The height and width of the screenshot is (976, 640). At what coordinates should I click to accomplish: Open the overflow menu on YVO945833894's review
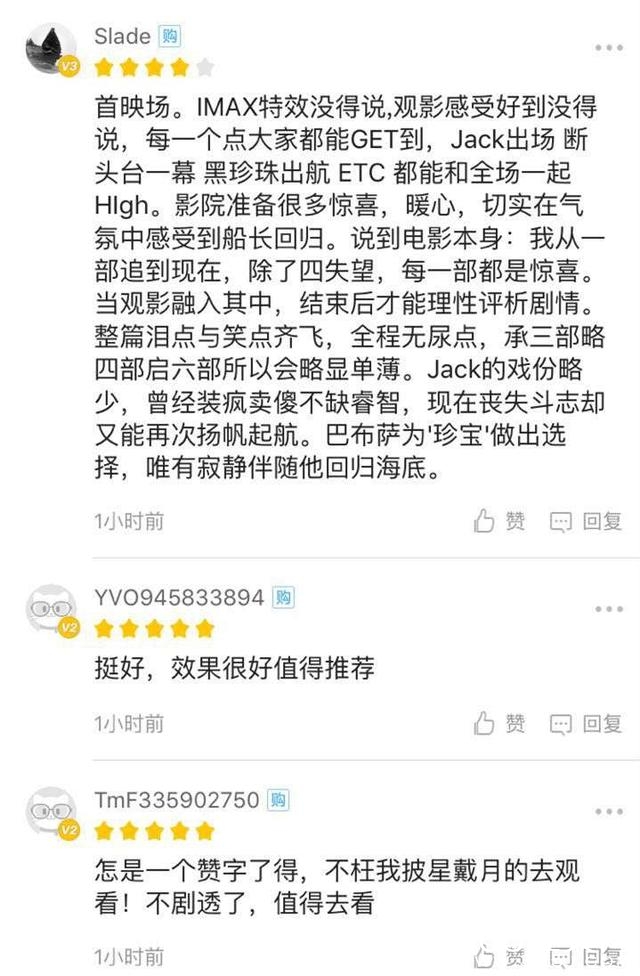click(608, 609)
